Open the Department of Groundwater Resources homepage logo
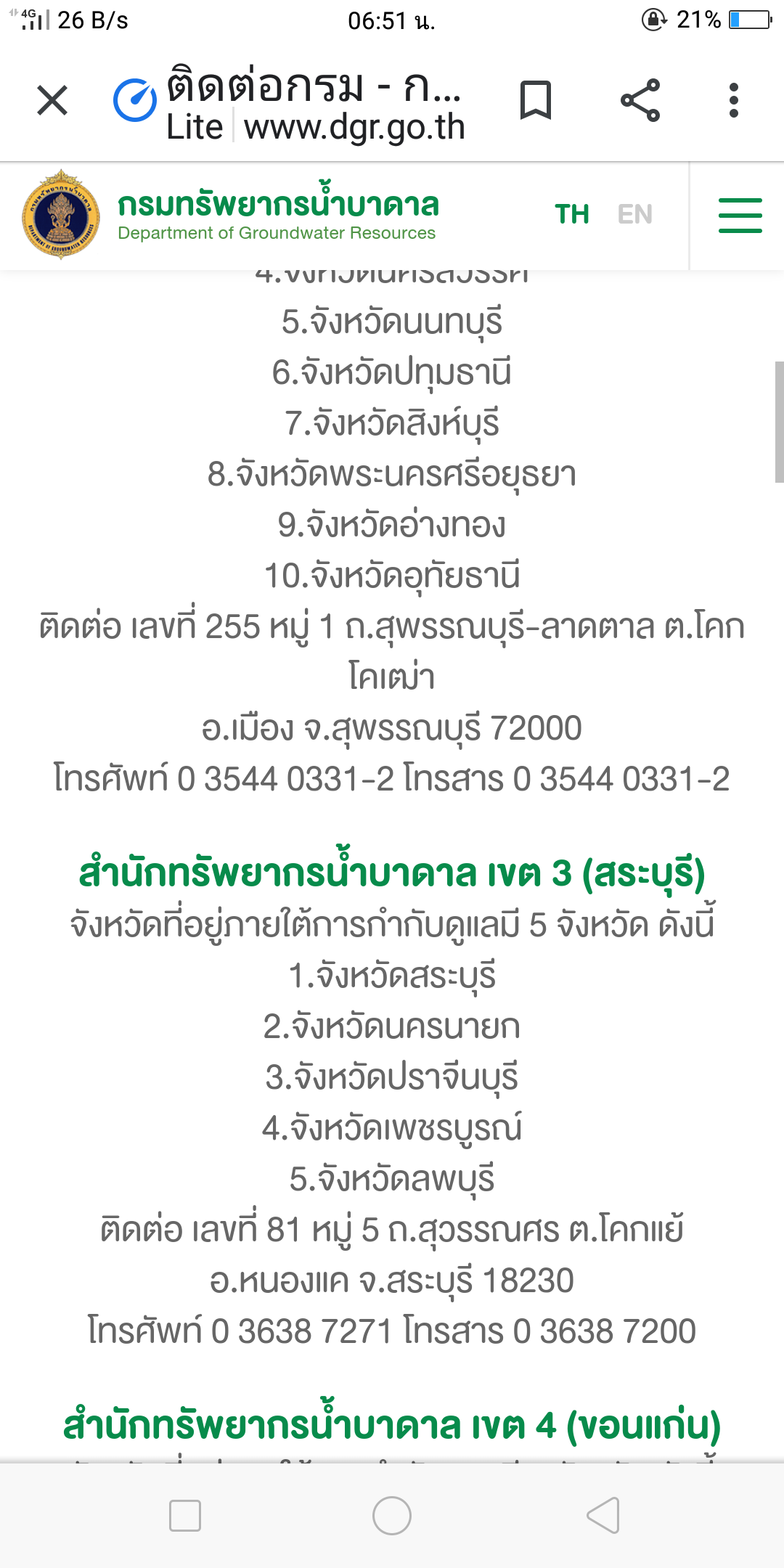 [61, 214]
